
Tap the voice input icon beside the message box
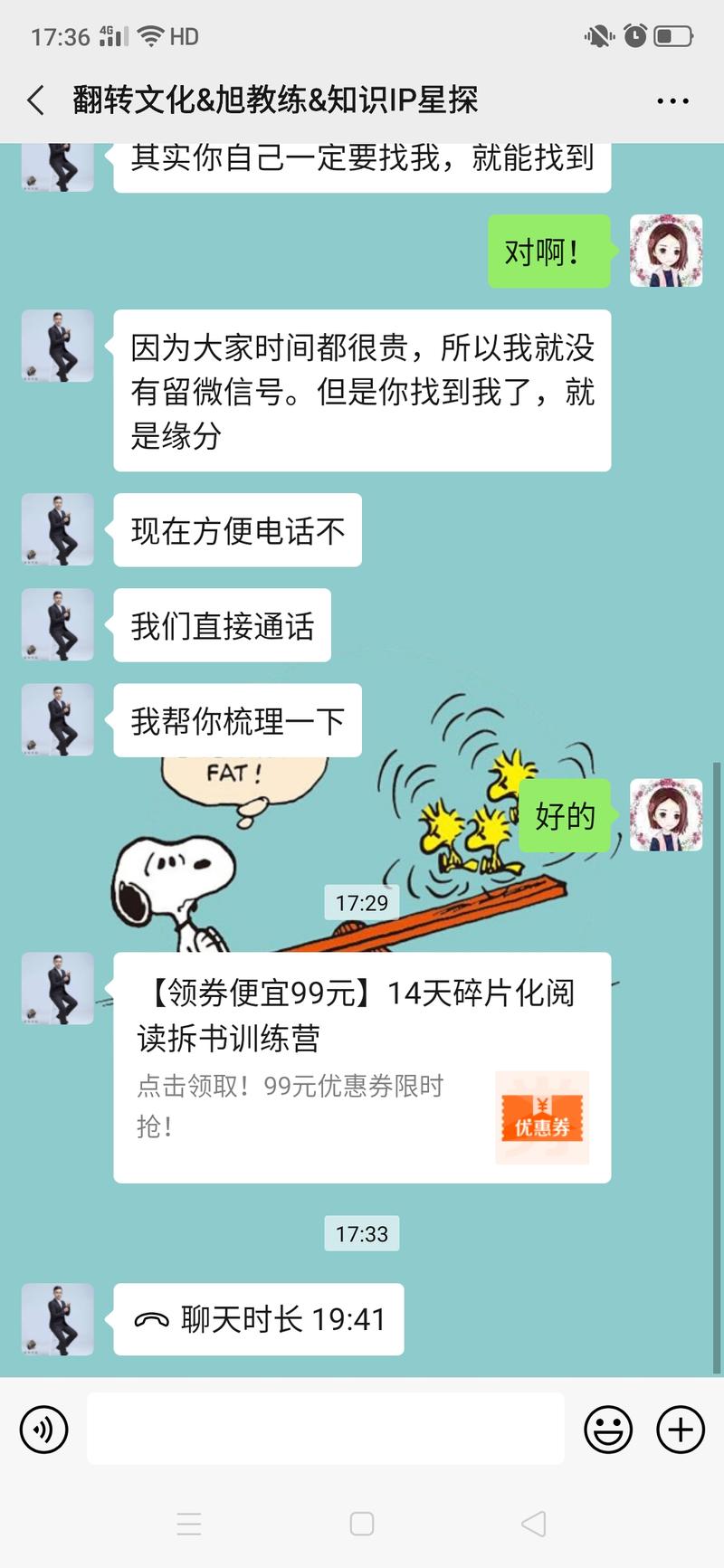pyautogui.click(x=43, y=1430)
